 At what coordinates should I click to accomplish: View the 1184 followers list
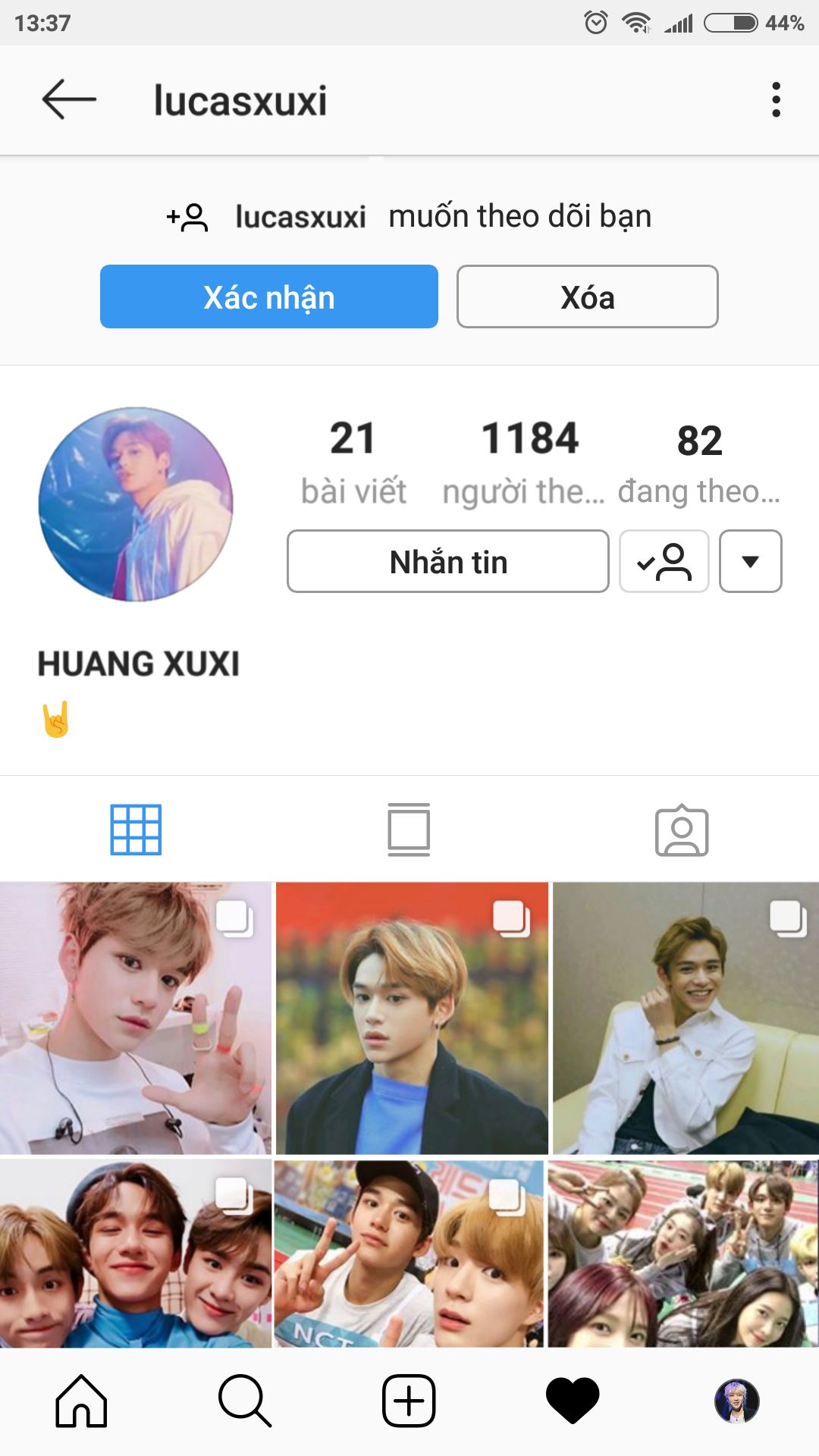pyautogui.click(x=529, y=460)
